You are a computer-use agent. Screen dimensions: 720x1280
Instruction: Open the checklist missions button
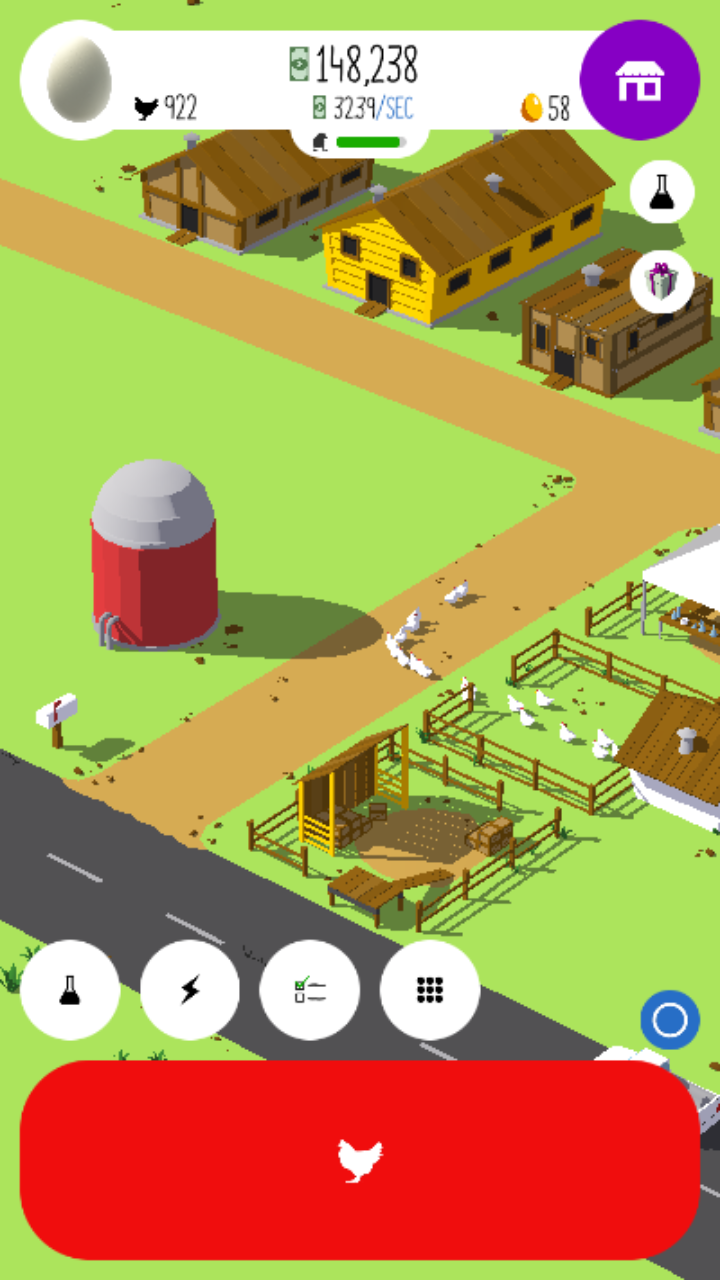[x=310, y=990]
